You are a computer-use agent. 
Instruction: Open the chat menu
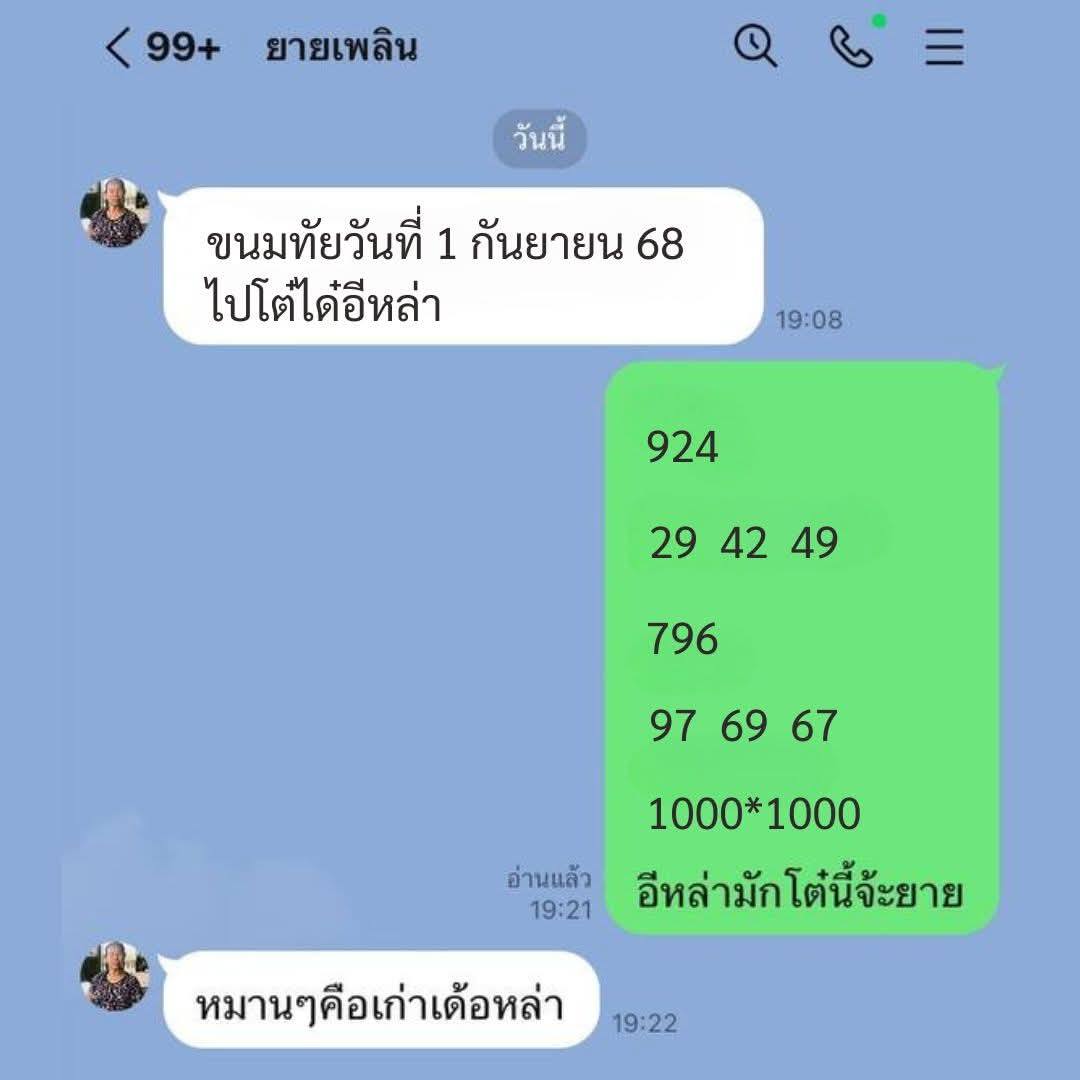pos(943,47)
